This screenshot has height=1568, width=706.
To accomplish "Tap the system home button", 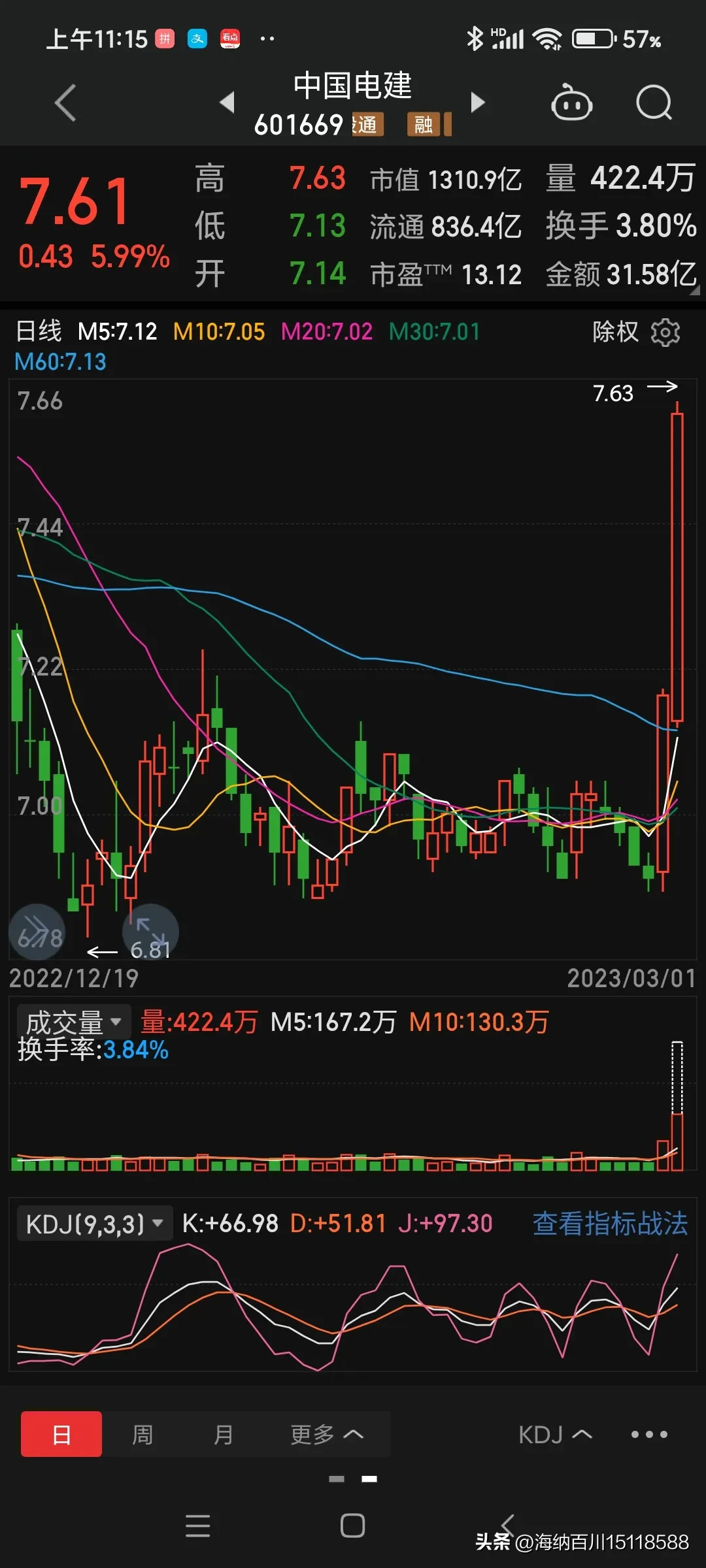I will click(x=352, y=1526).
